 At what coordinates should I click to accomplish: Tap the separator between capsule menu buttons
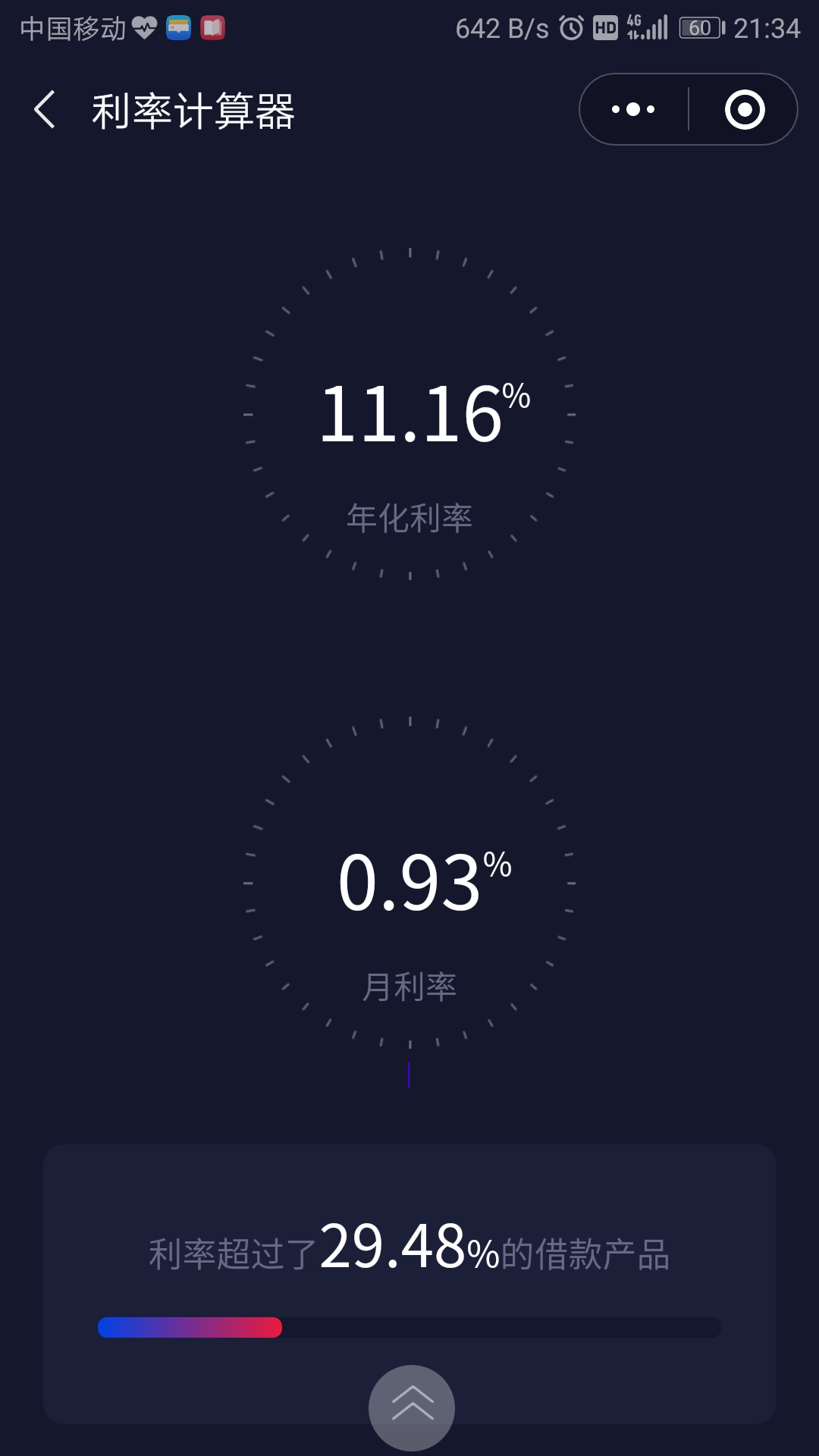pos(687,109)
